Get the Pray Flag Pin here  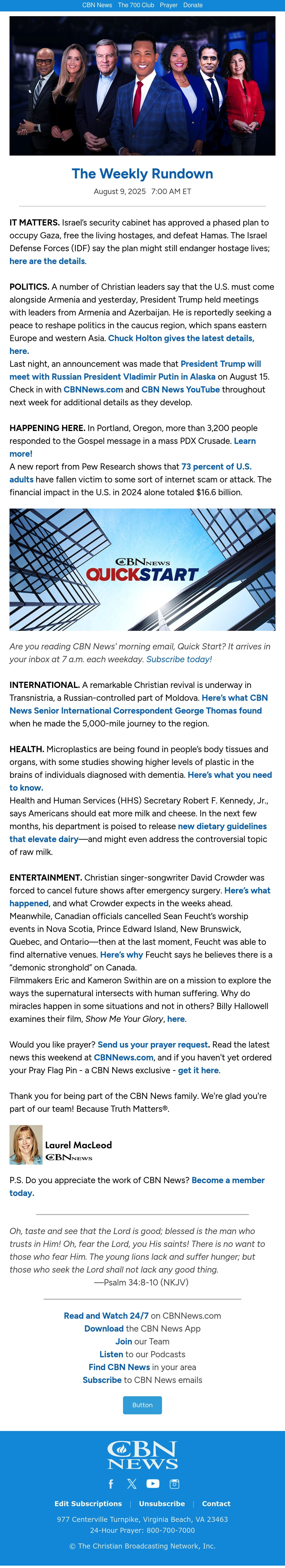pos(198,1070)
